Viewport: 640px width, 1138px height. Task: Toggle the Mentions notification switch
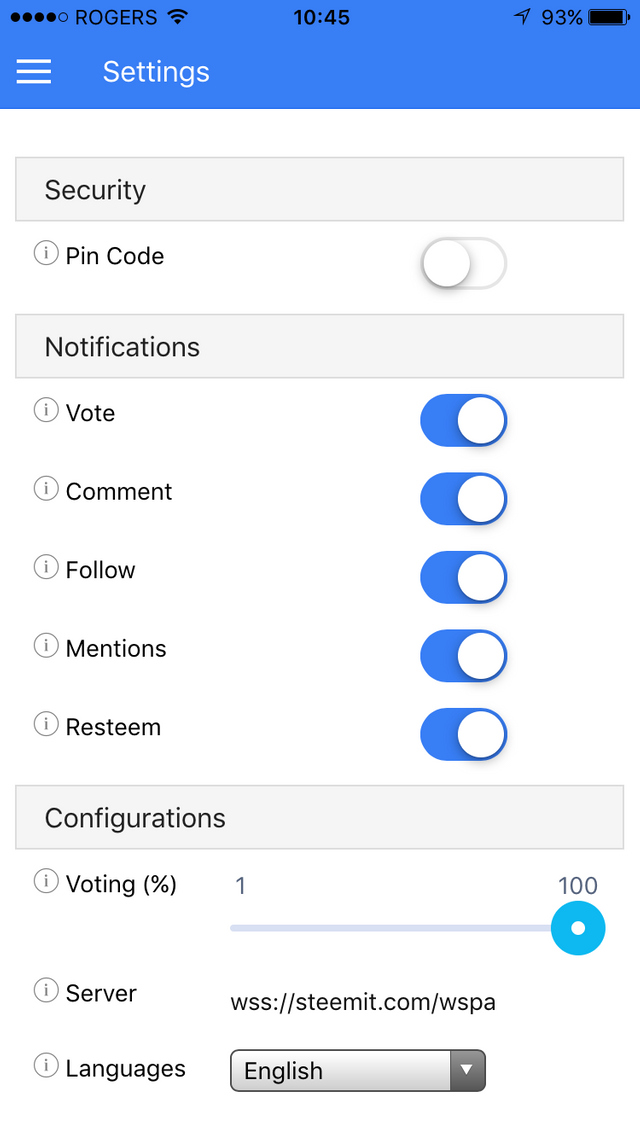[463, 655]
